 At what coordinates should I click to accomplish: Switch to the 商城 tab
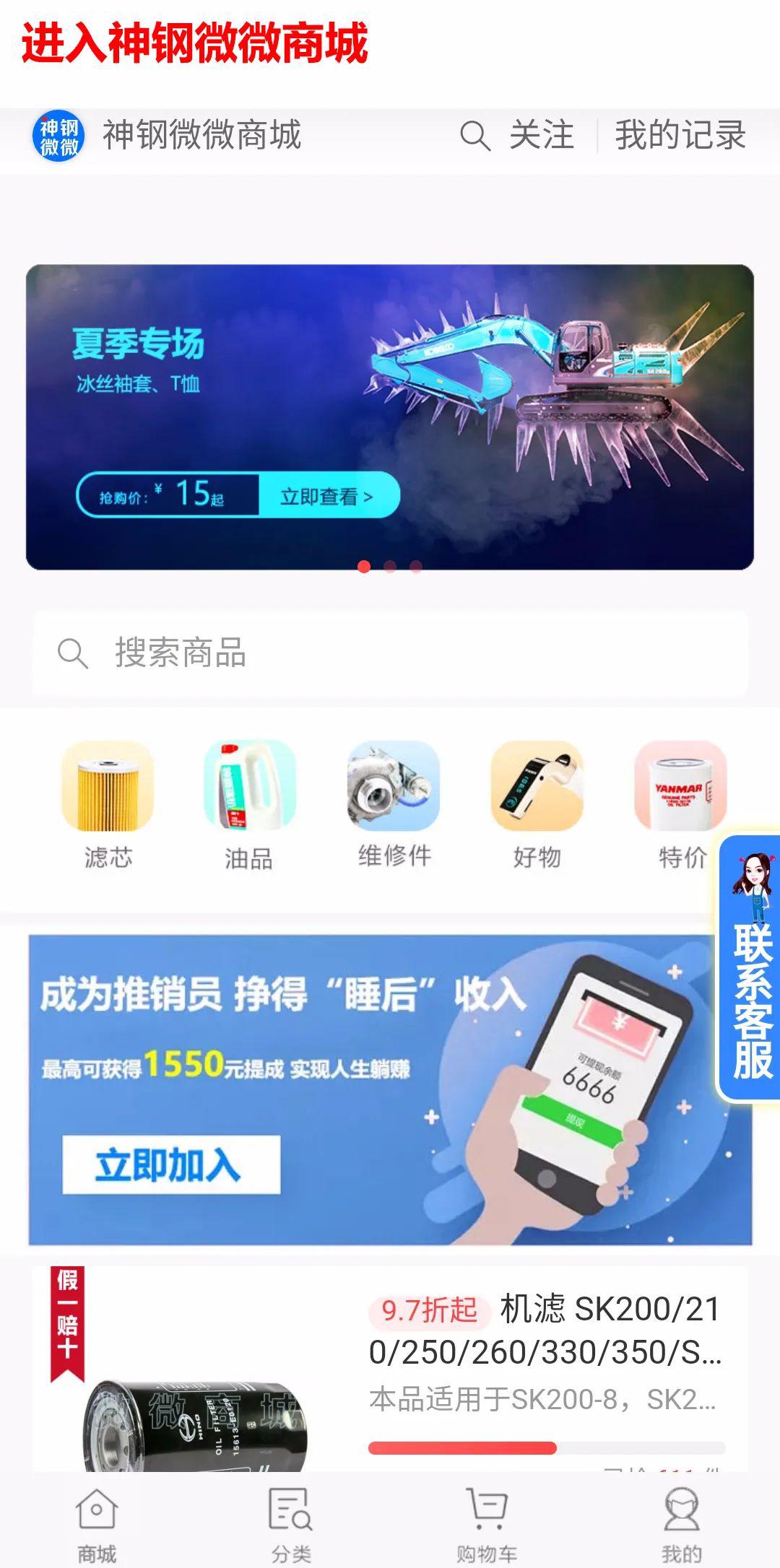(97, 1525)
